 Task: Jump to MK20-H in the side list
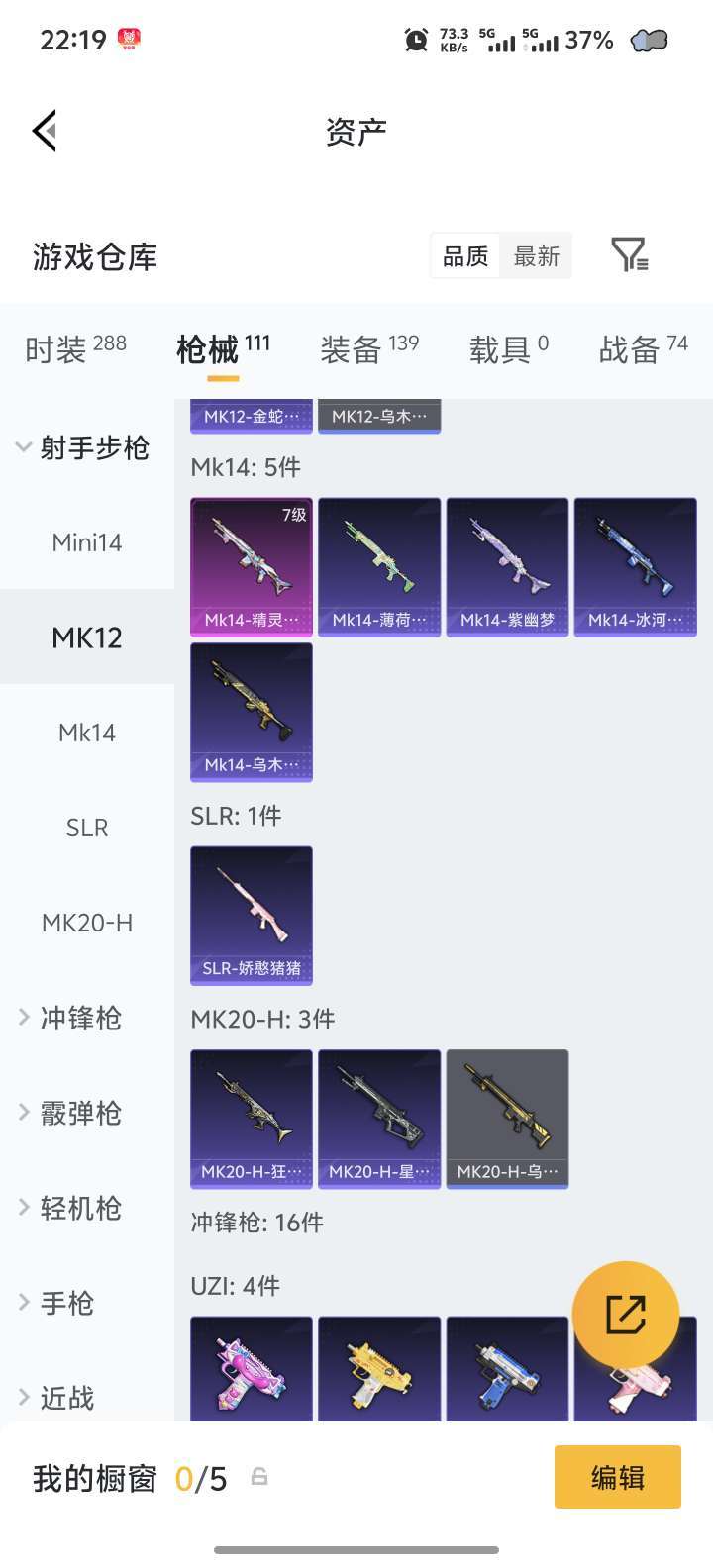point(87,923)
